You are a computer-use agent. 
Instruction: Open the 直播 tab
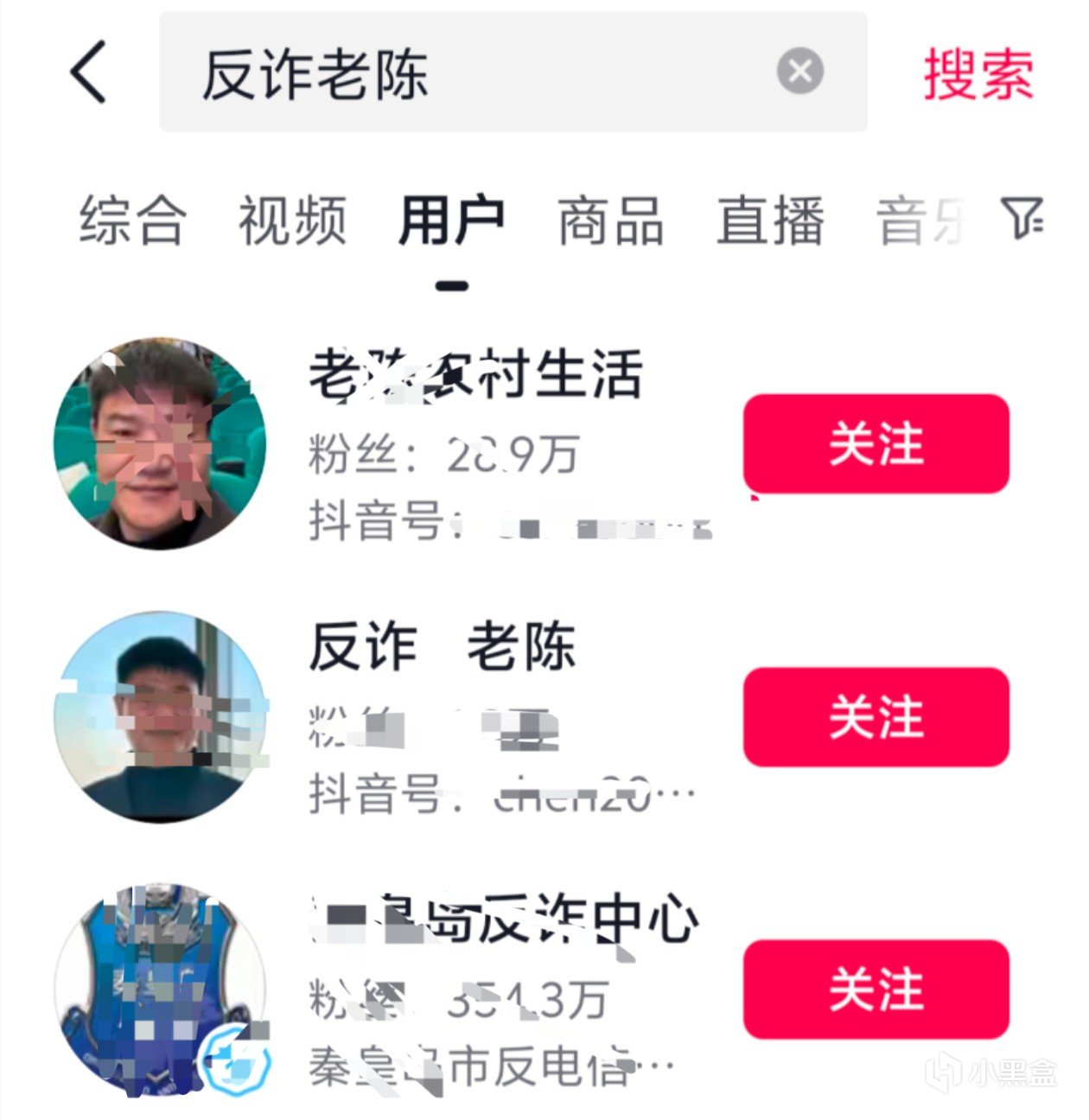click(770, 221)
